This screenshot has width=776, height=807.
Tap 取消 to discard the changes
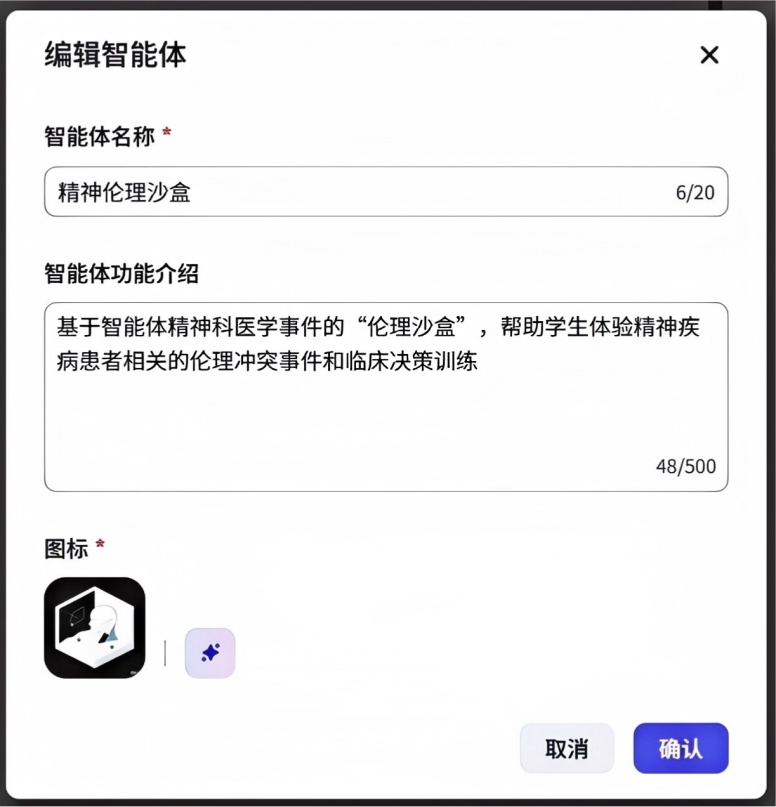point(566,749)
